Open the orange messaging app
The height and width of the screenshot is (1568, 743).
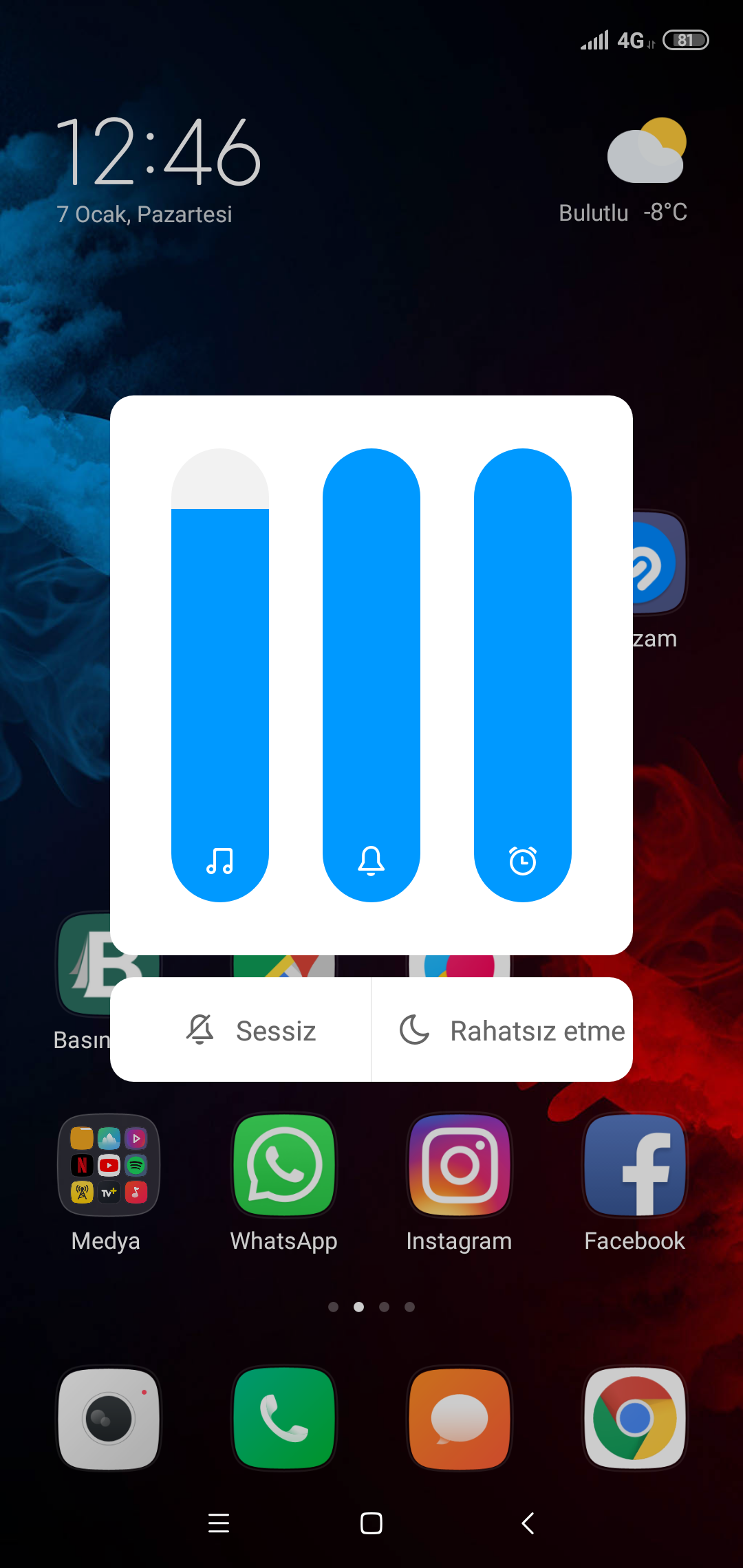pyautogui.click(x=460, y=1418)
